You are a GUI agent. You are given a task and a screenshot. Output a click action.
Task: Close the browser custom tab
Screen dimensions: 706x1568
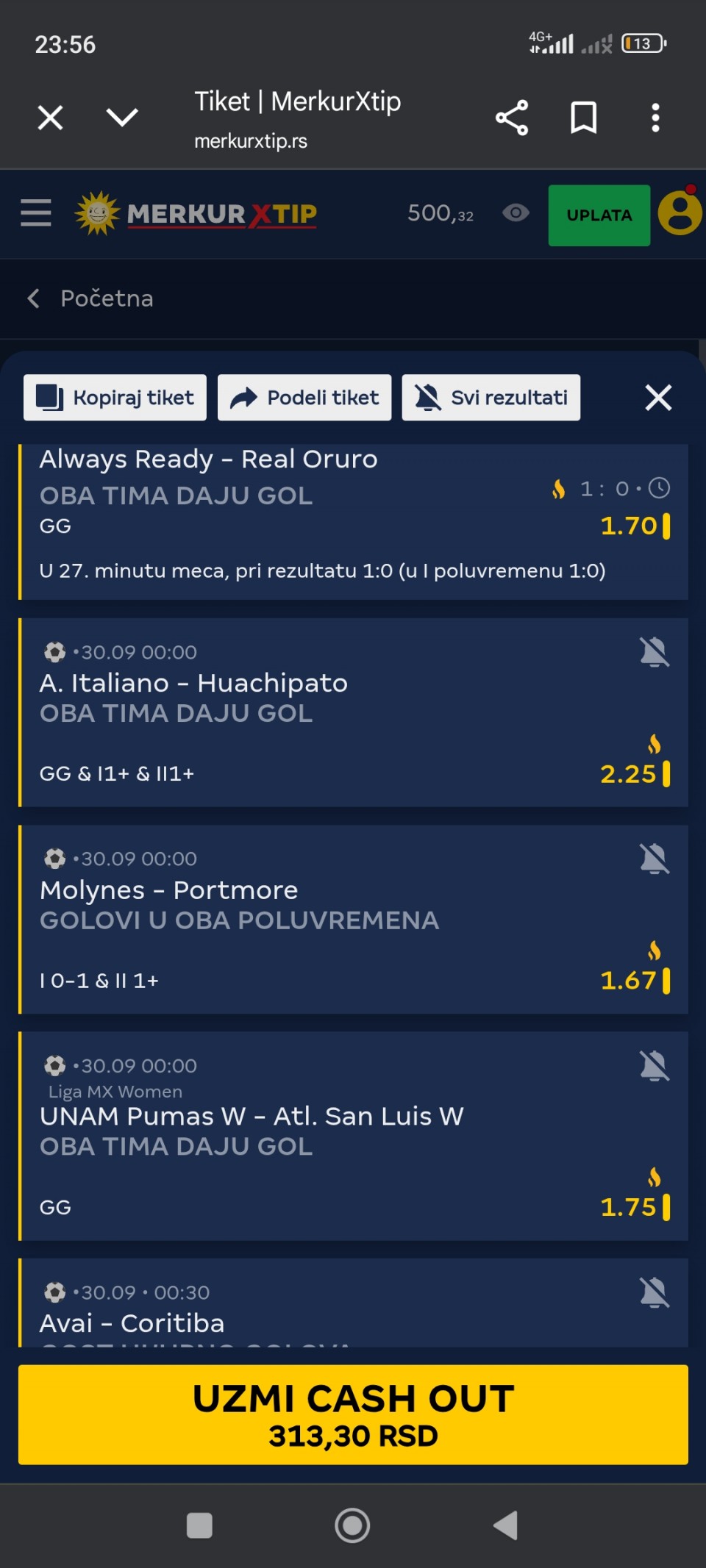(50, 118)
